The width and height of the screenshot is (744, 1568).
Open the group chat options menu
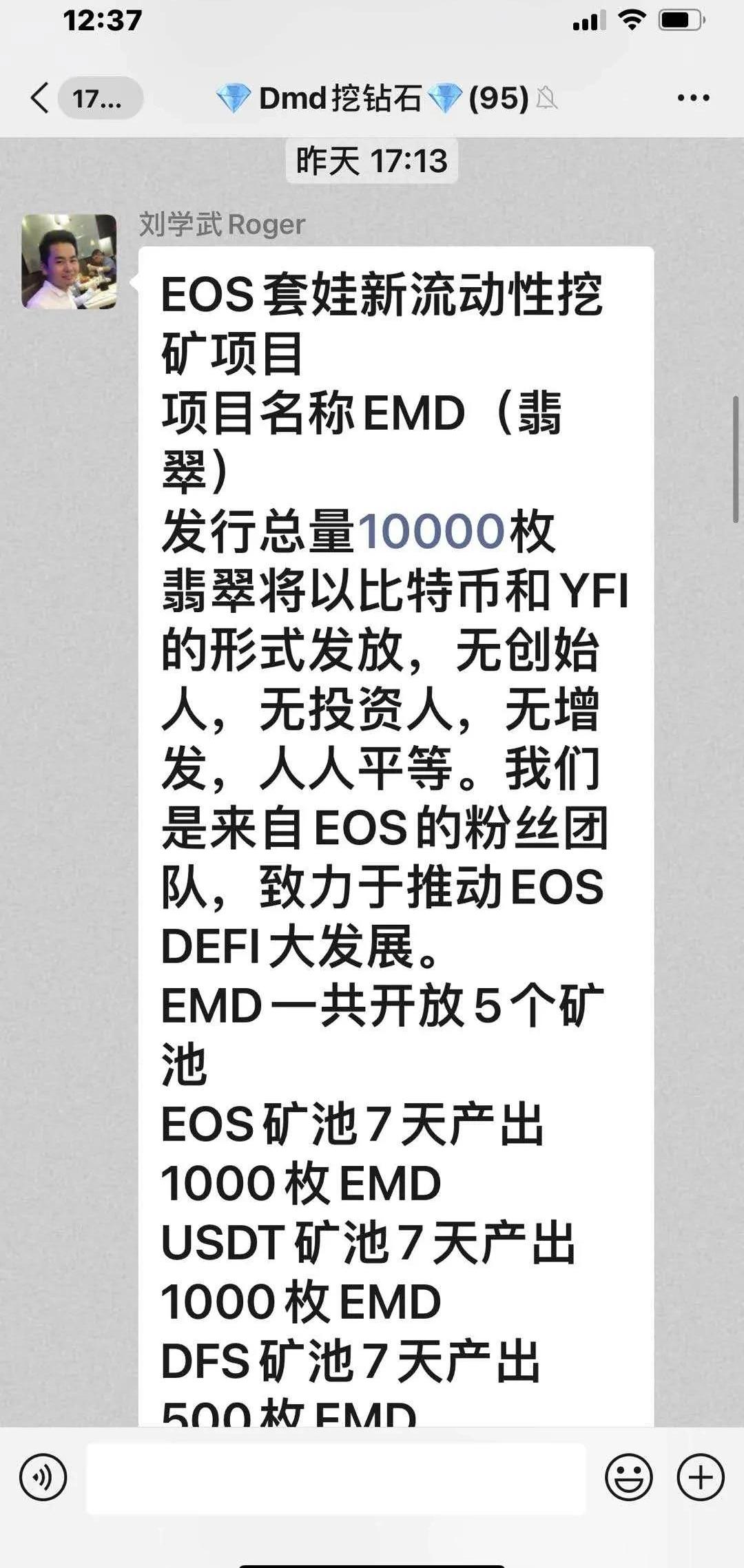coord(693,98)
